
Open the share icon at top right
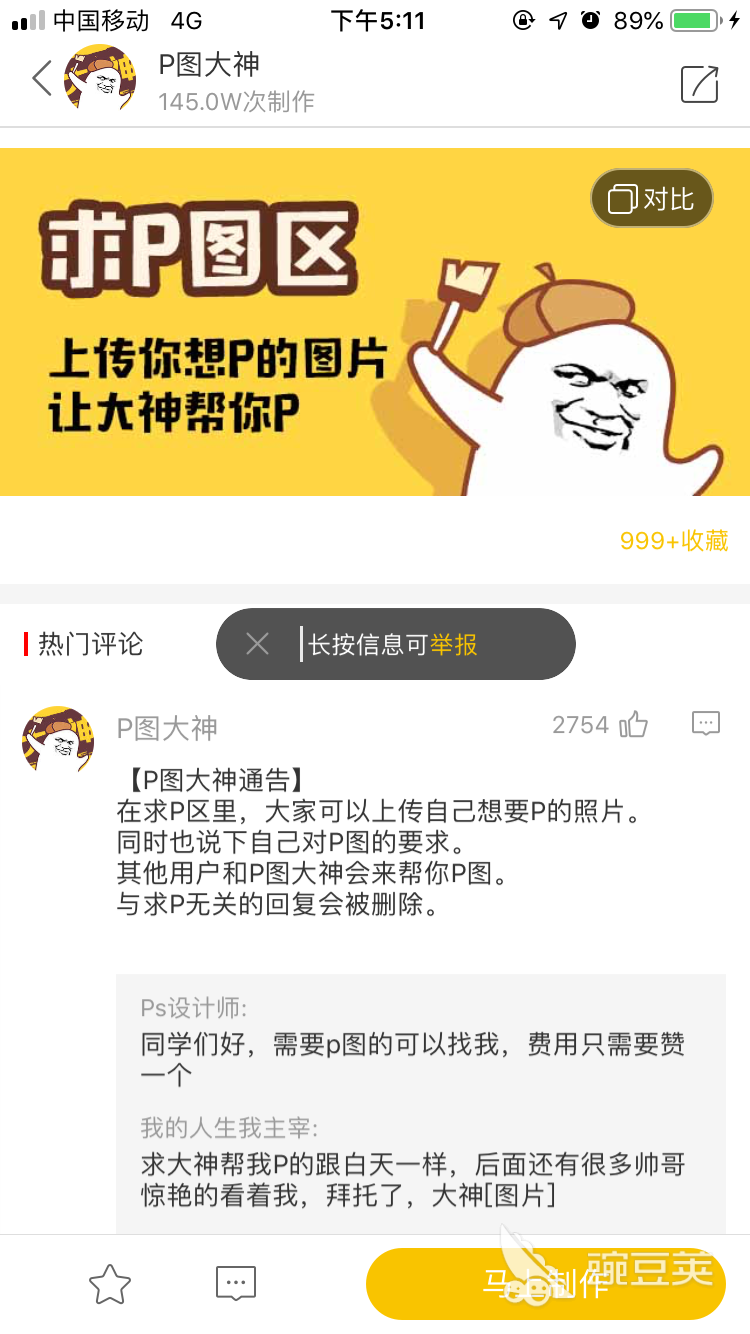699,84
